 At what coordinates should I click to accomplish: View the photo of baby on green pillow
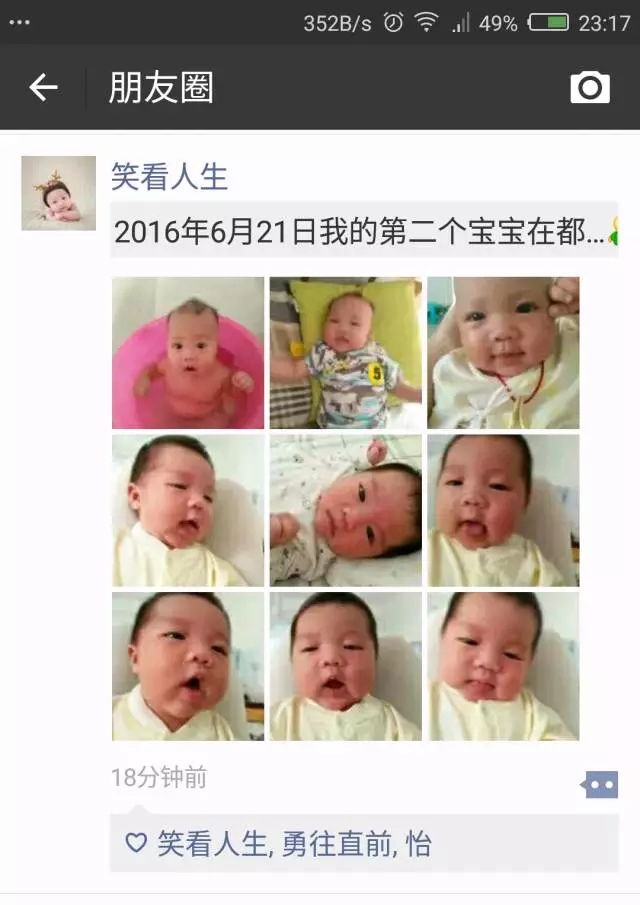[346, 353]
